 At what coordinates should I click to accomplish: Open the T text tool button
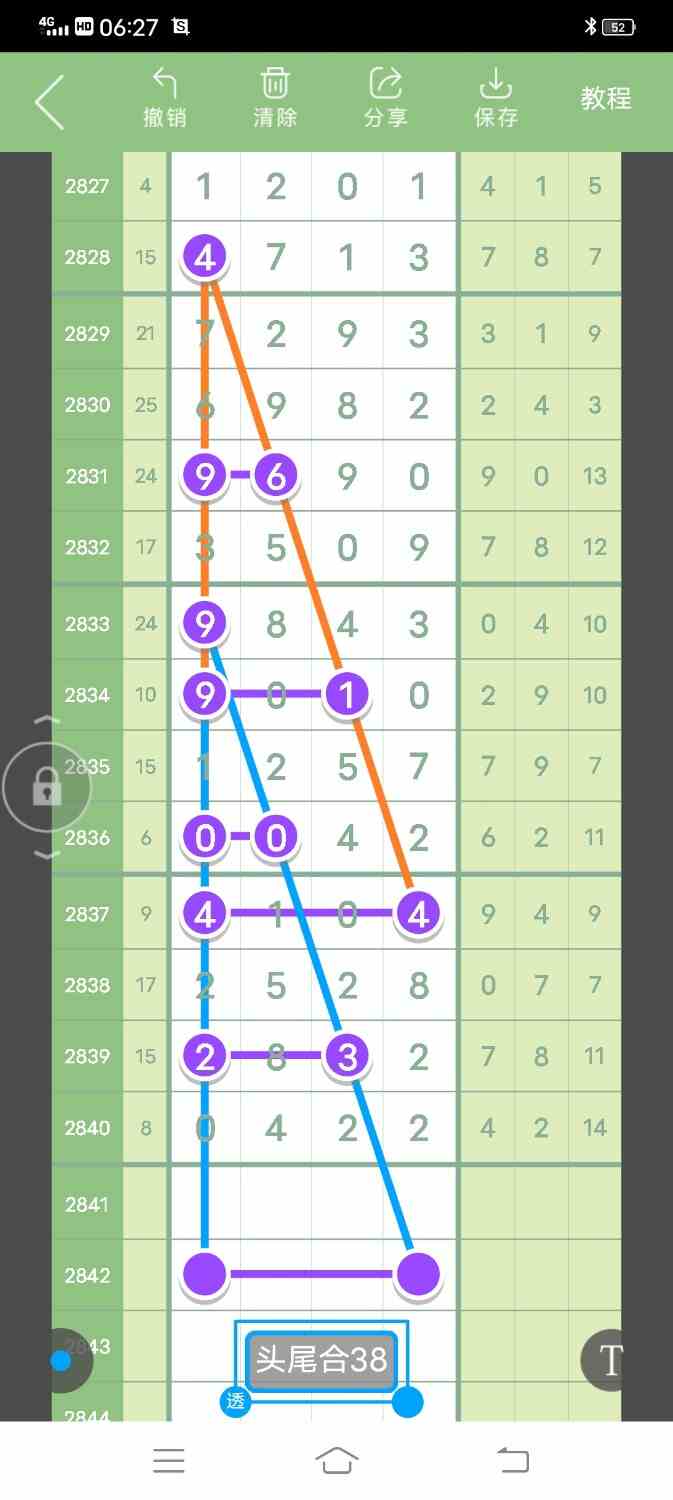[610, 1360]
